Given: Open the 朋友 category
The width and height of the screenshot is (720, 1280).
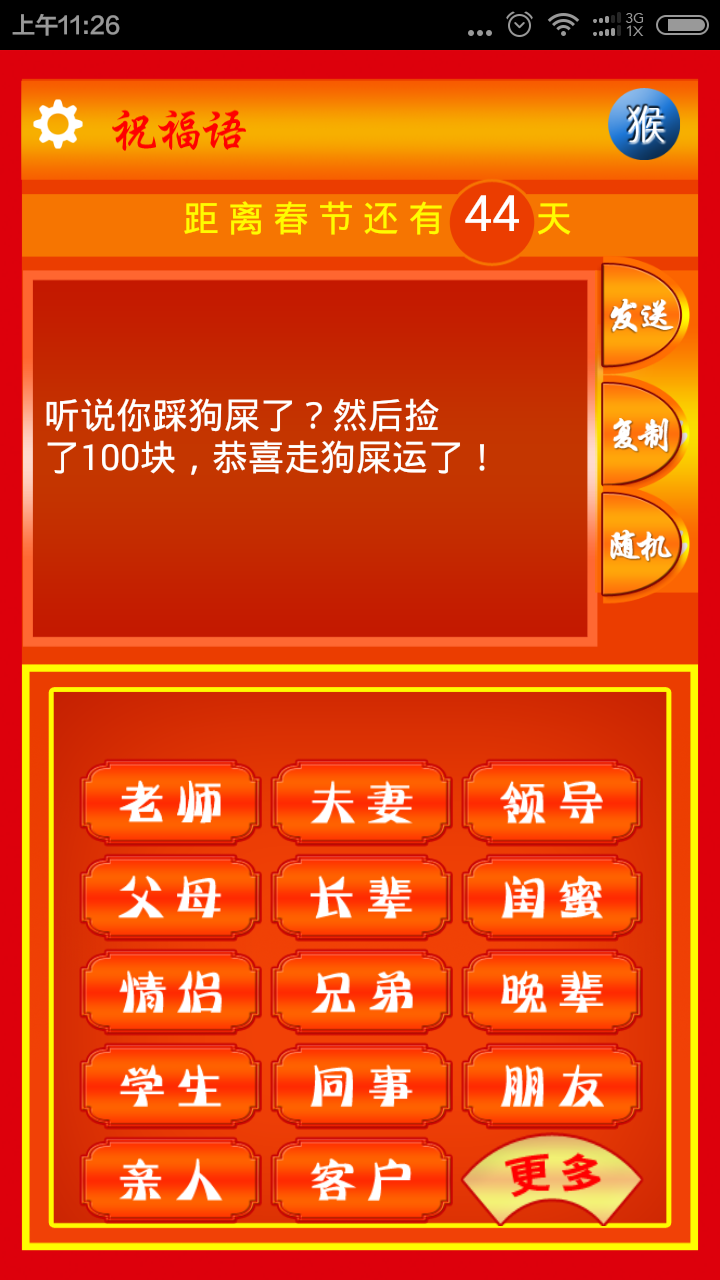Looking at the screenshot, I should tap(552, 1087).
